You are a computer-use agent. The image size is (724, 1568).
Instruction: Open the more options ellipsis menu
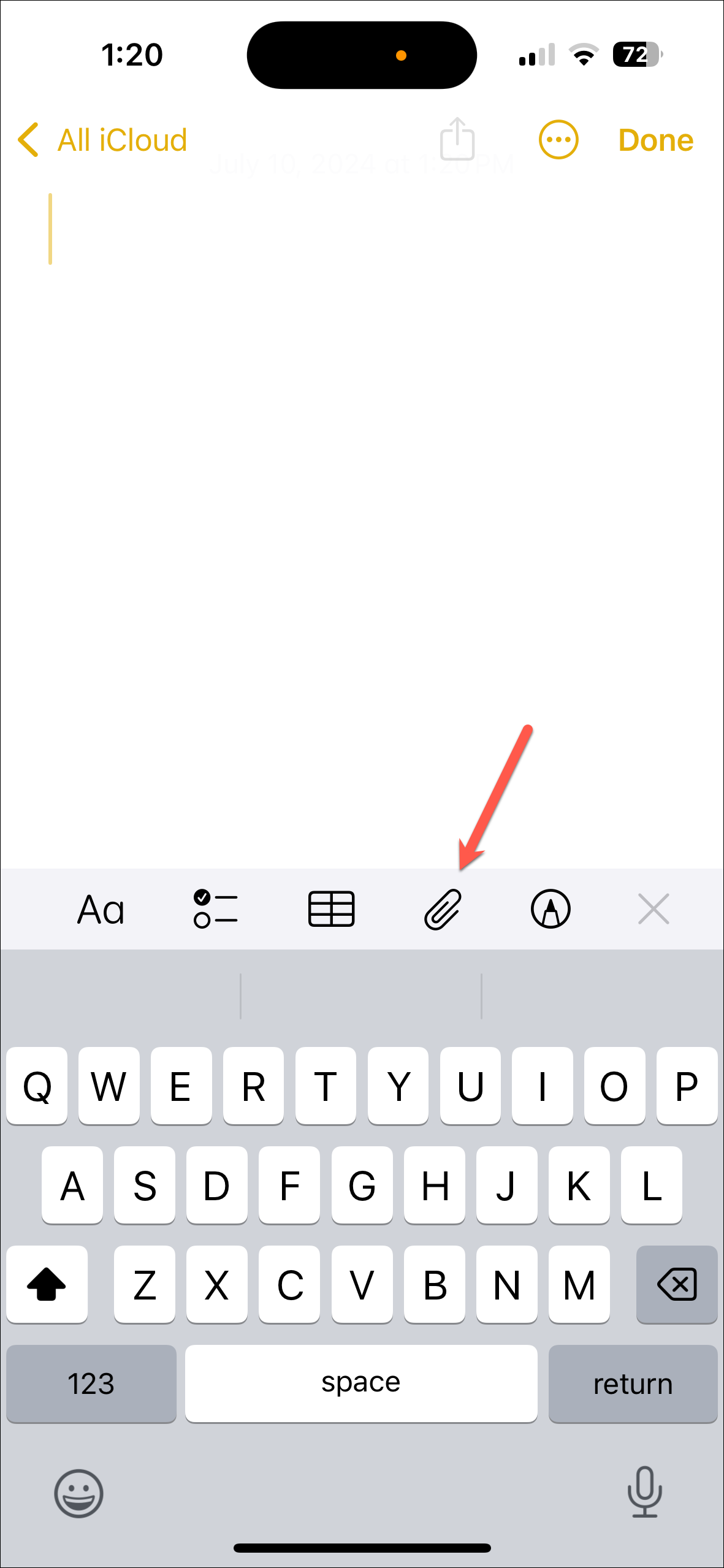point(558,140)
